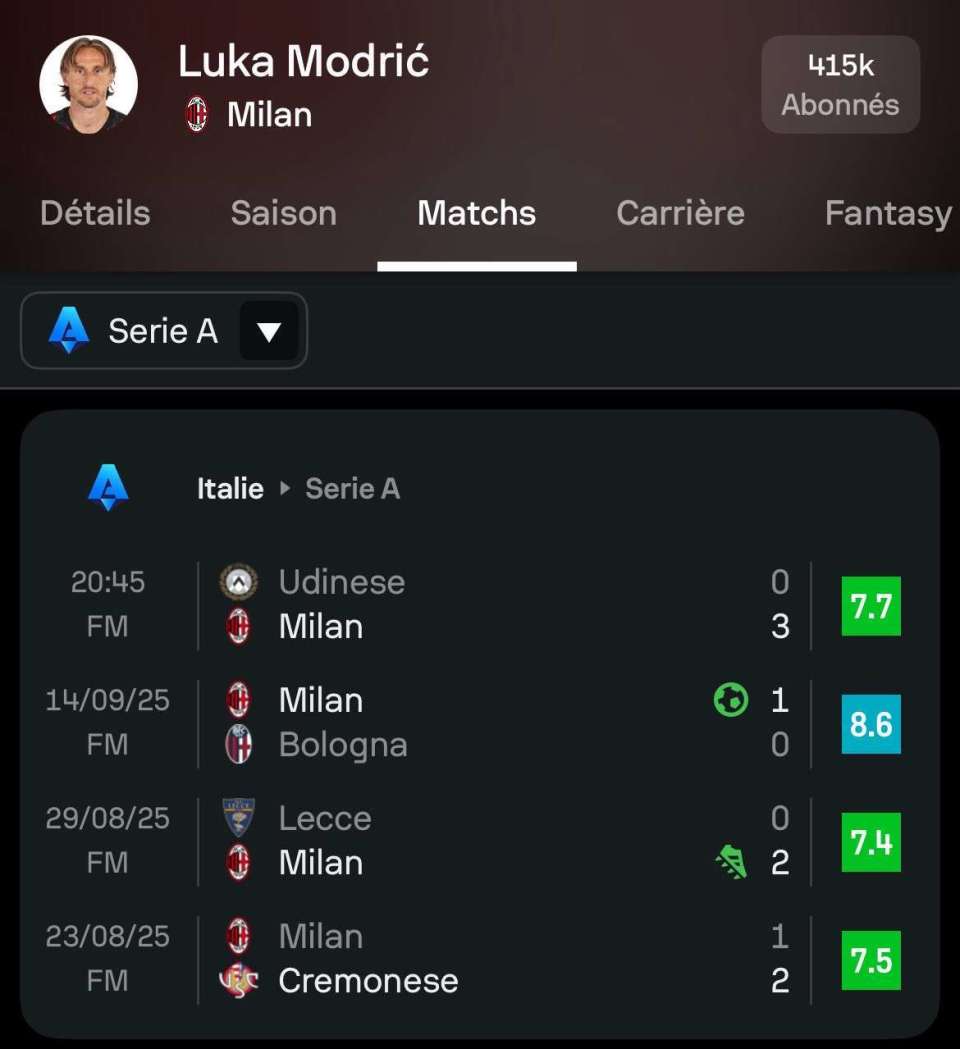The image size is (960, 1049).
Task: Follow Luka Modrić via the Abonnés button
Action: point(840,85)
